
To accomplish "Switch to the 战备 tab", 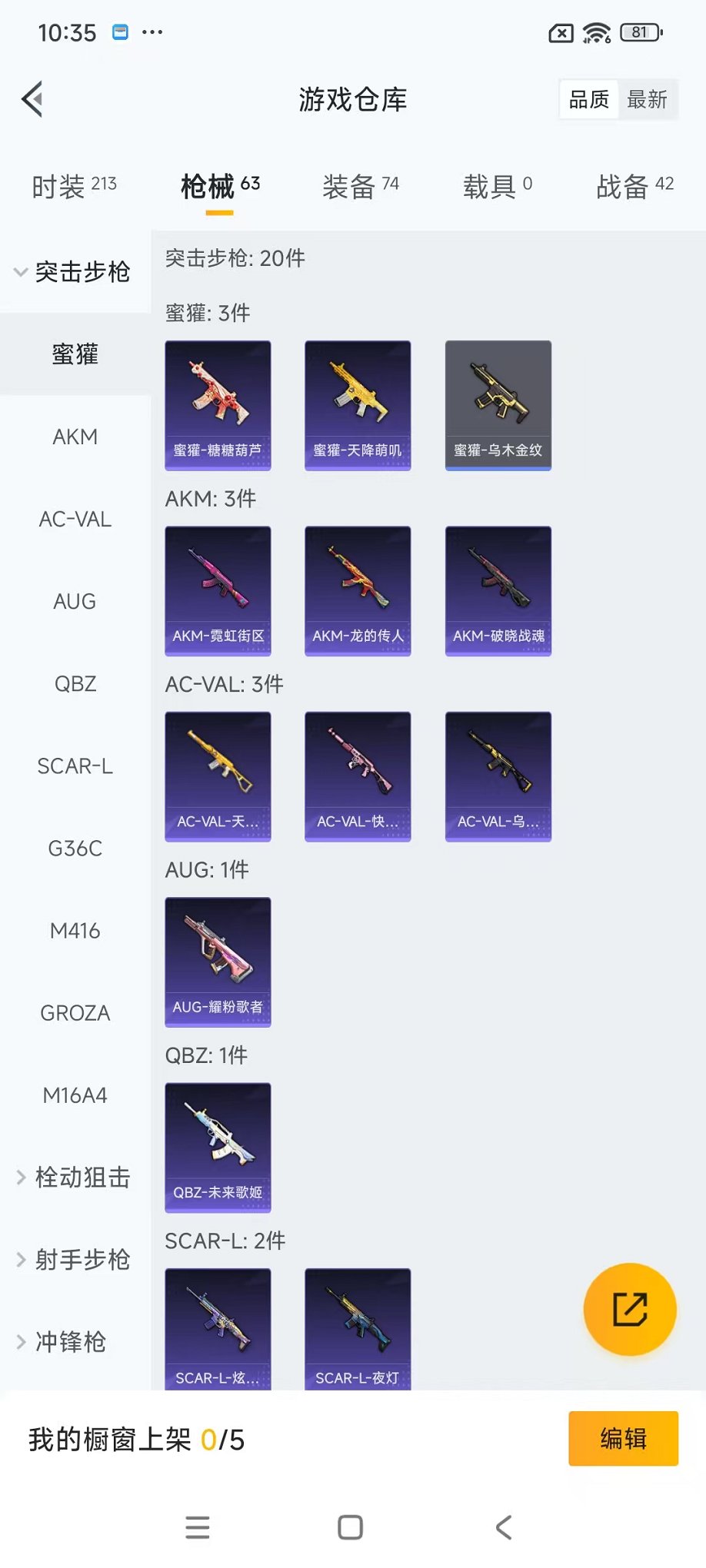I will tap(634, 186).
